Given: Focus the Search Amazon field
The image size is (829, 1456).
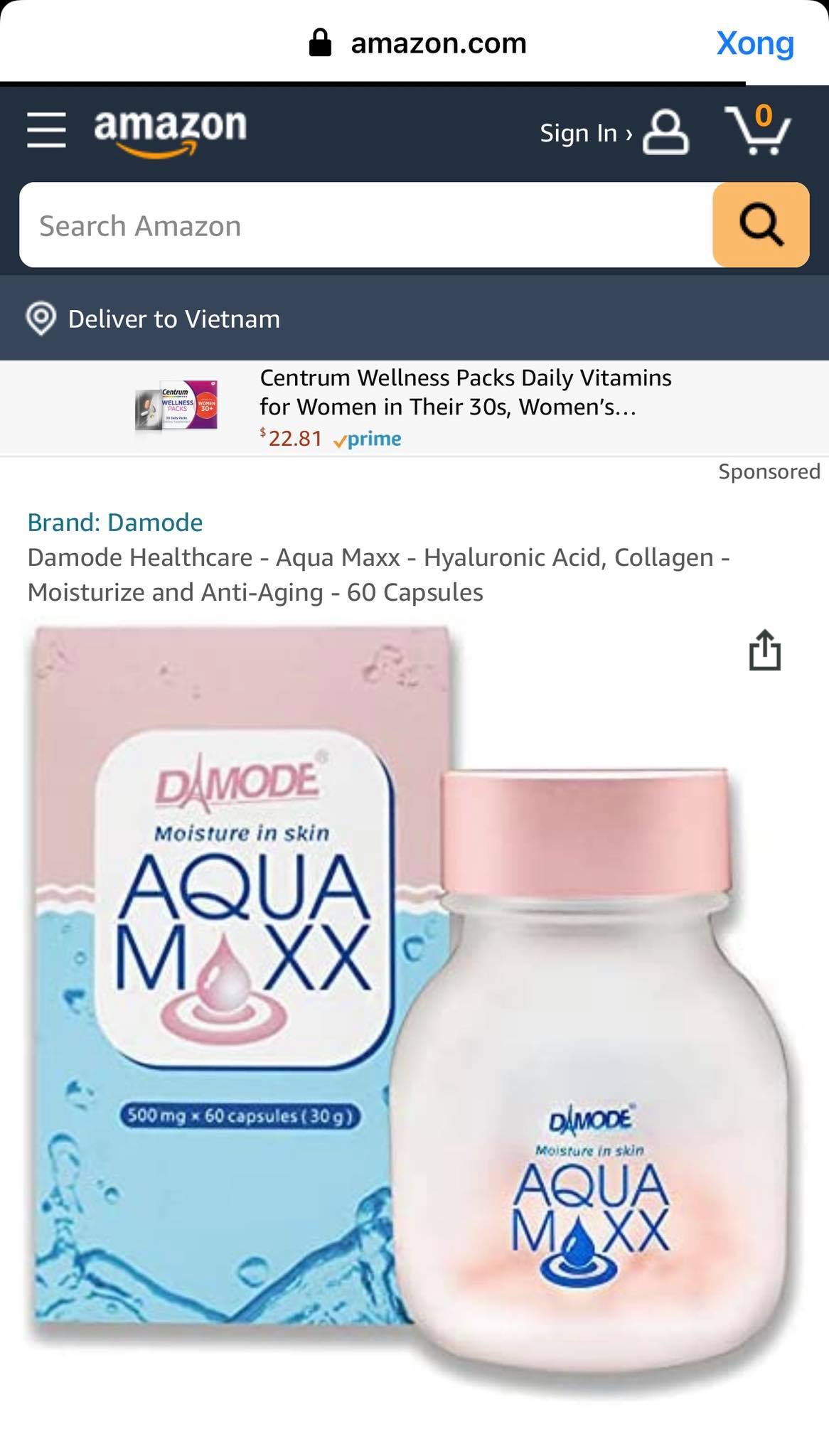Looking at the screenshot, I should (366, 225).
